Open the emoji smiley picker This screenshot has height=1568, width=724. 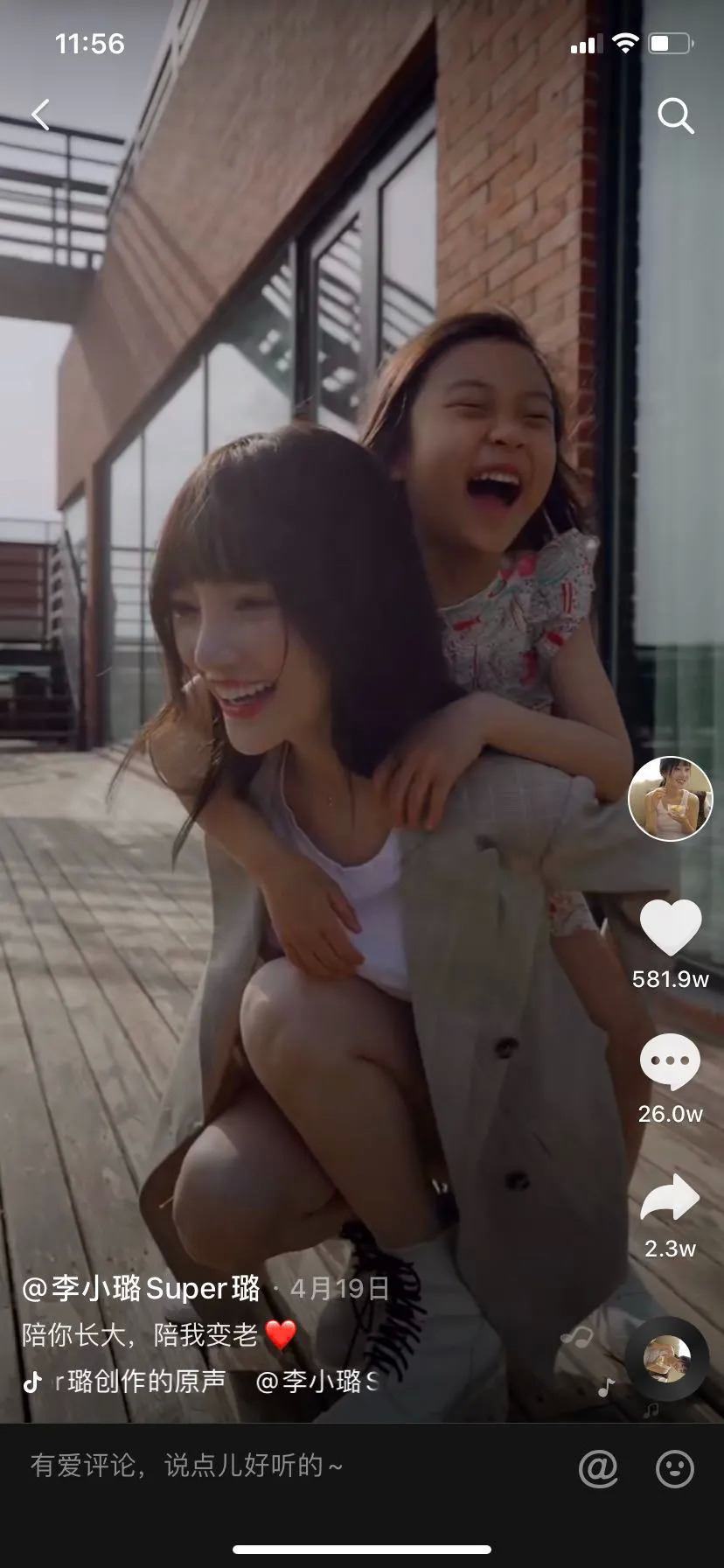click(675, 1467)
